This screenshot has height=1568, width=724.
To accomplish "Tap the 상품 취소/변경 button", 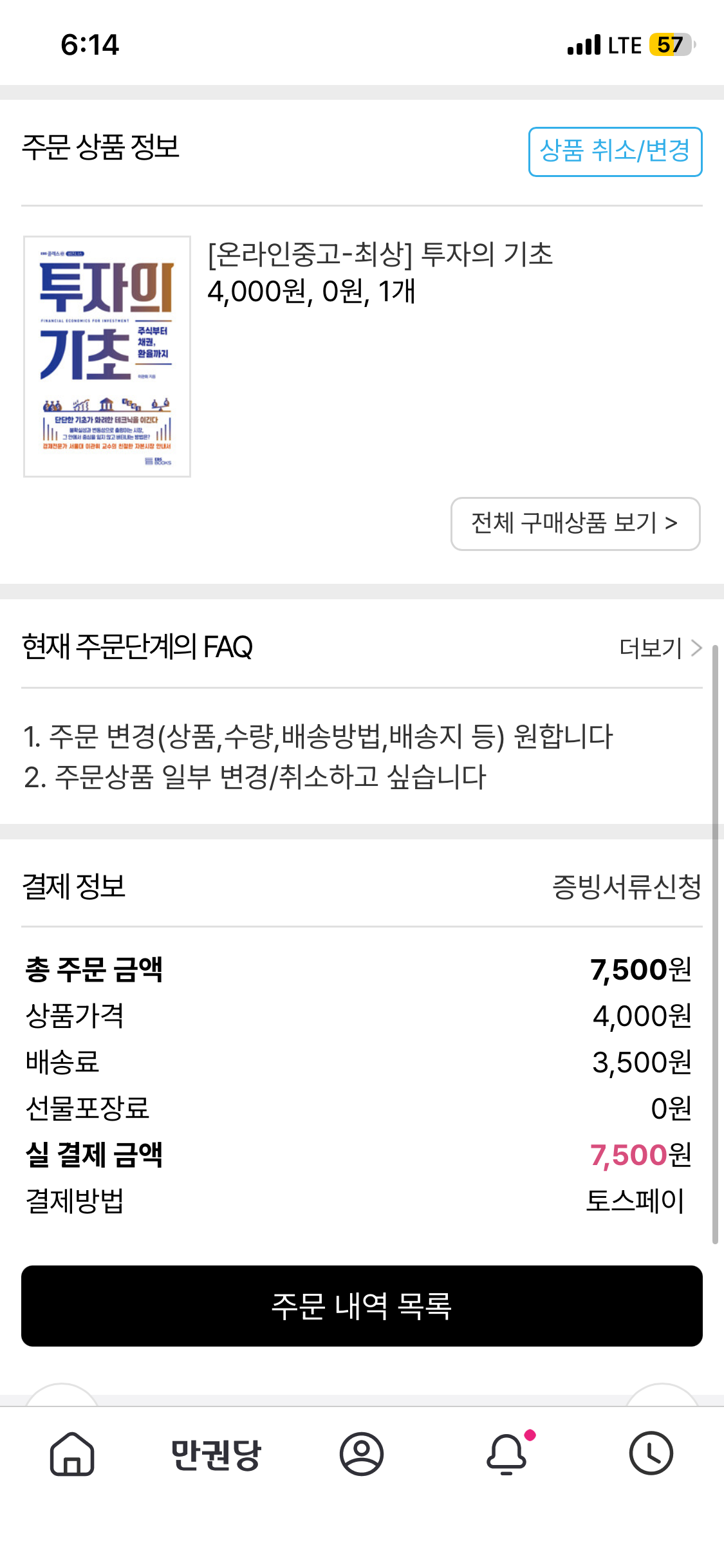I will click(615, 151).
